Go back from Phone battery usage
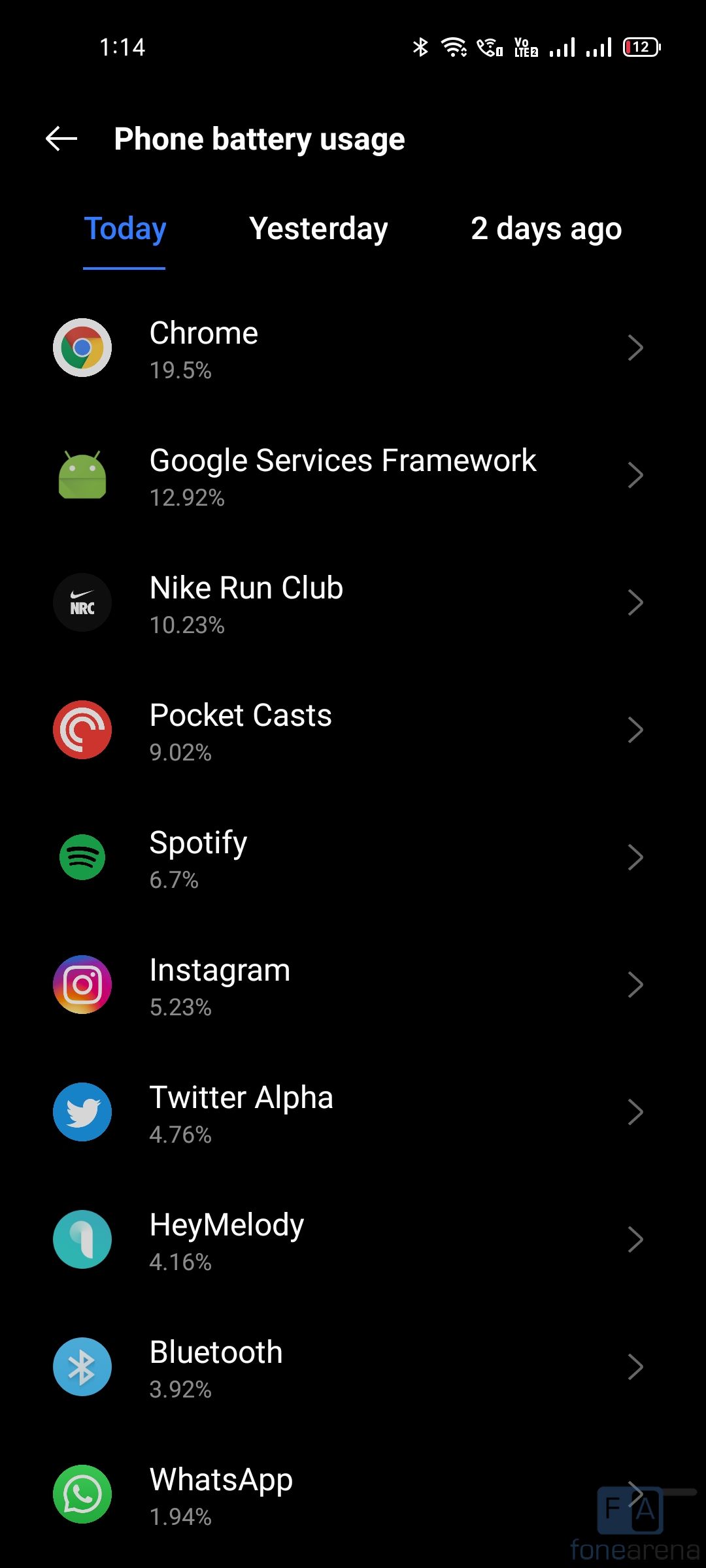This screenshot has width=706, height=1568. pyautogui.click(x=61, y=139)
